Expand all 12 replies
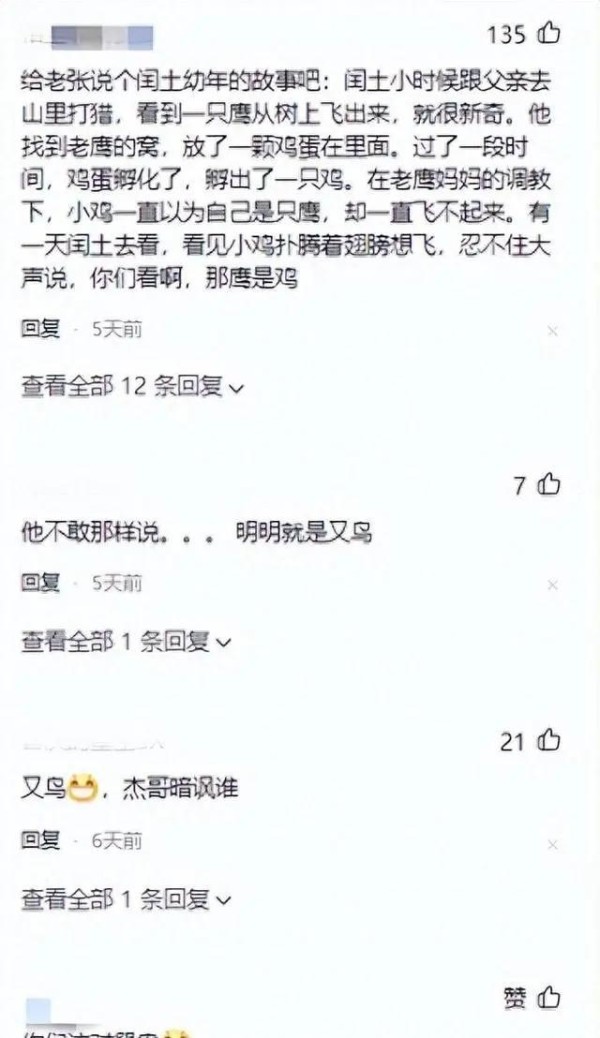This screenshot has height=1038, width=600. 132,386
